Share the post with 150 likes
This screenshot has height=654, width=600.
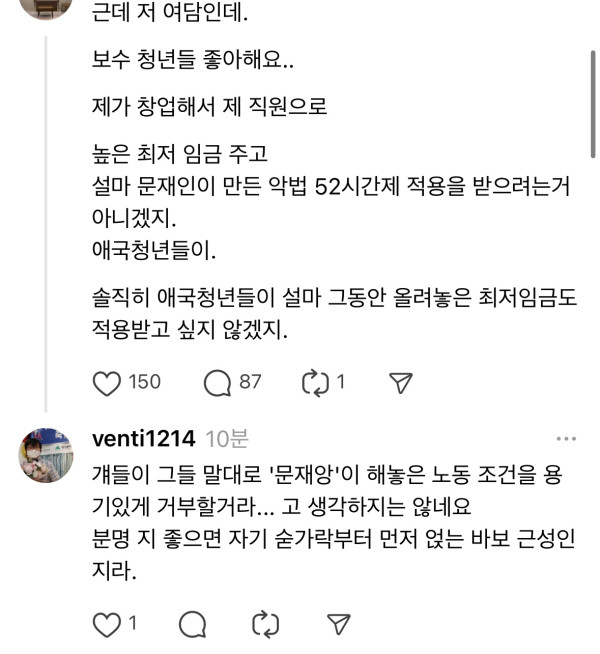coord(400,382)
